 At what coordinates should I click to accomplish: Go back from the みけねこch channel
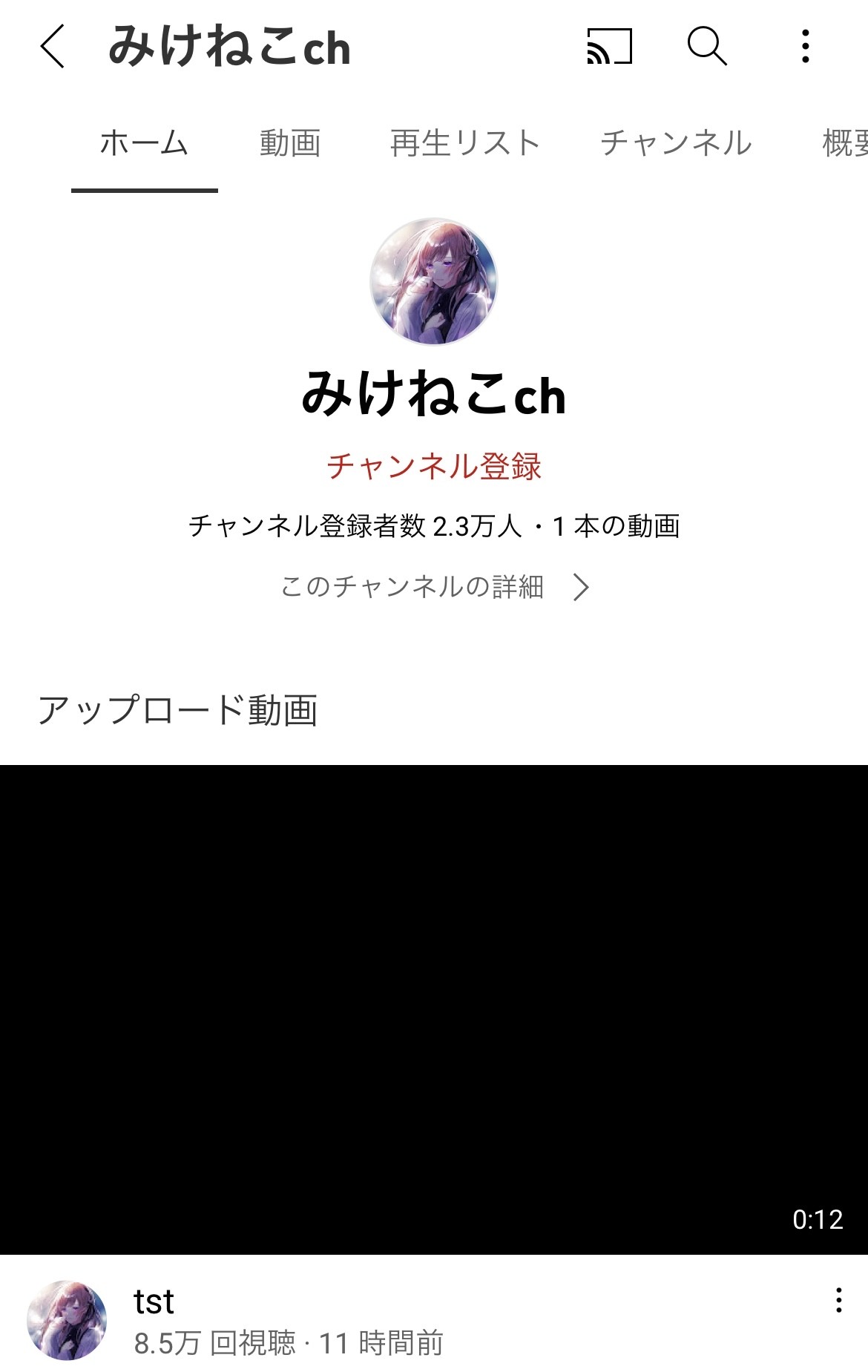click(x=53, y=47)
